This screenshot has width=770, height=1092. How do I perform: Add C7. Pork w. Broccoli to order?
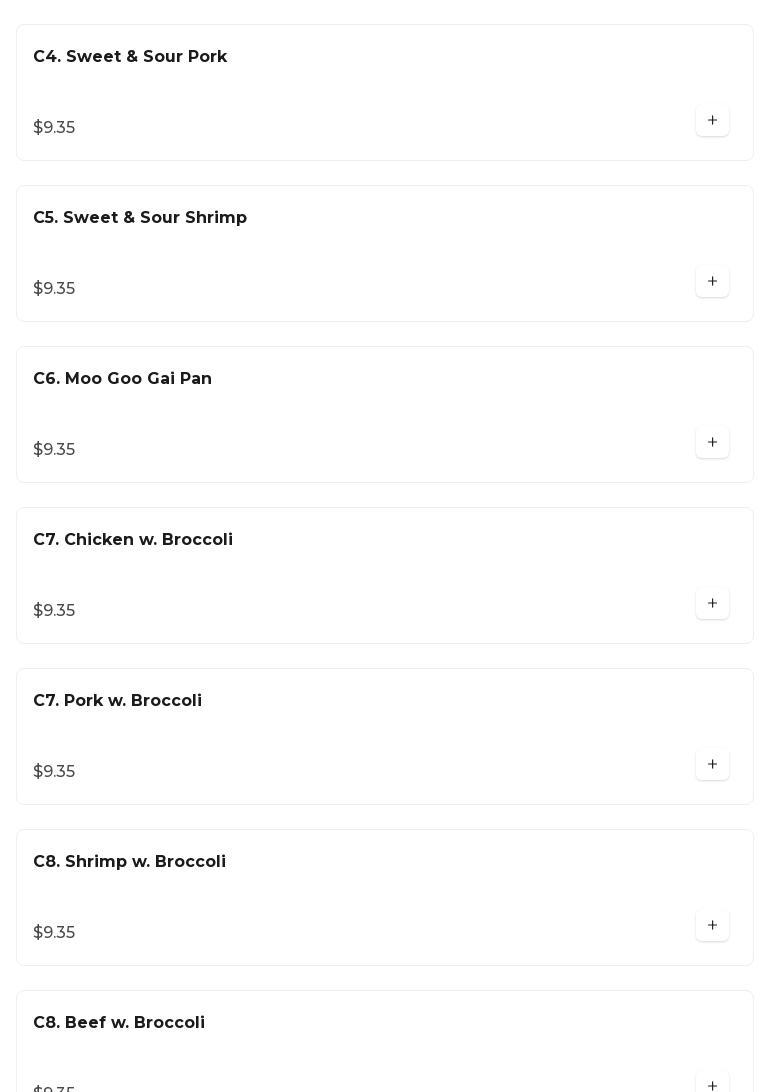712,765
